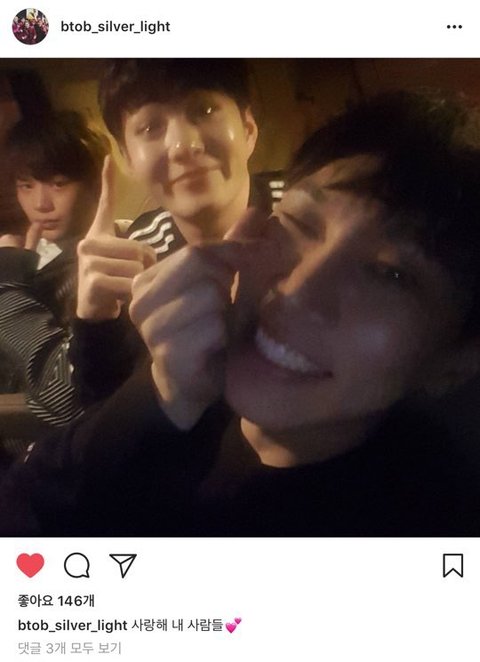View the 146 likes list
This screenshot has width=480, height=662.
(x=56, y=601)
